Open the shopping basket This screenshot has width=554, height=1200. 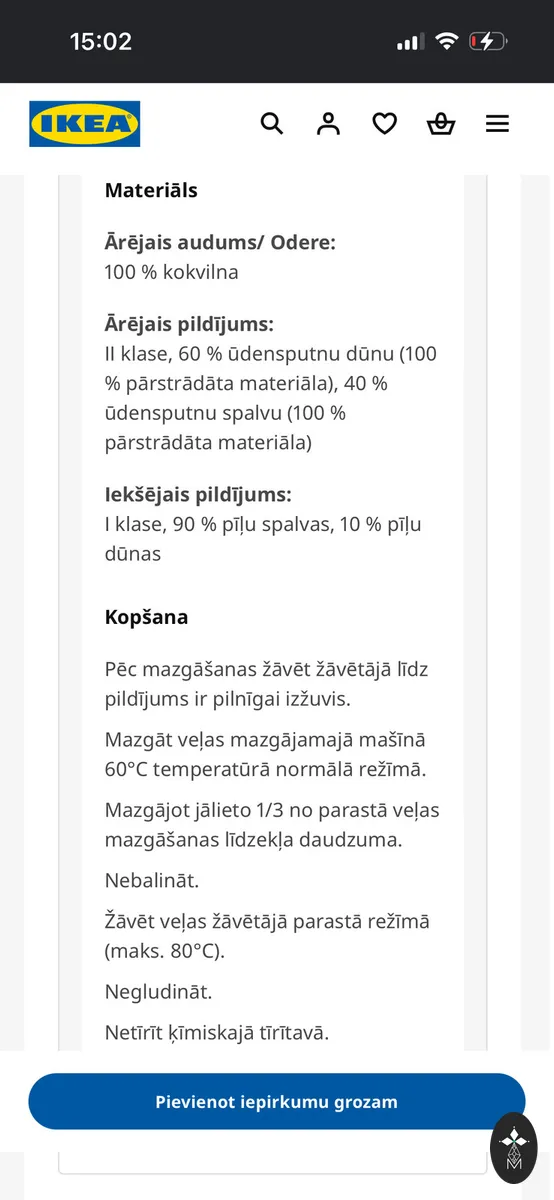coord(441,124)
